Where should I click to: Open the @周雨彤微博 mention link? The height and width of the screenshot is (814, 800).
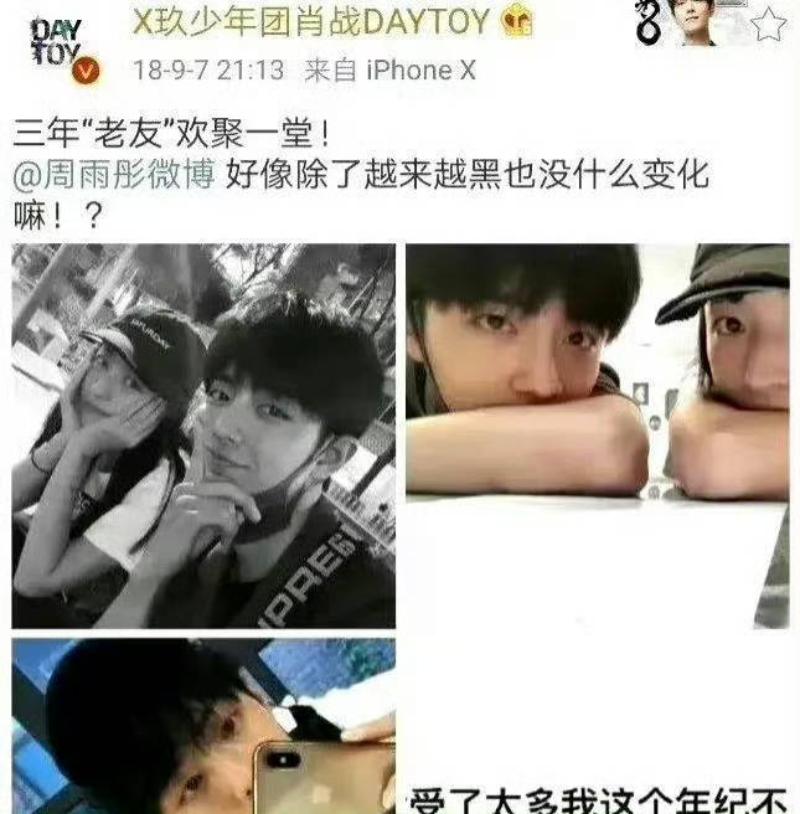[115, 177]
